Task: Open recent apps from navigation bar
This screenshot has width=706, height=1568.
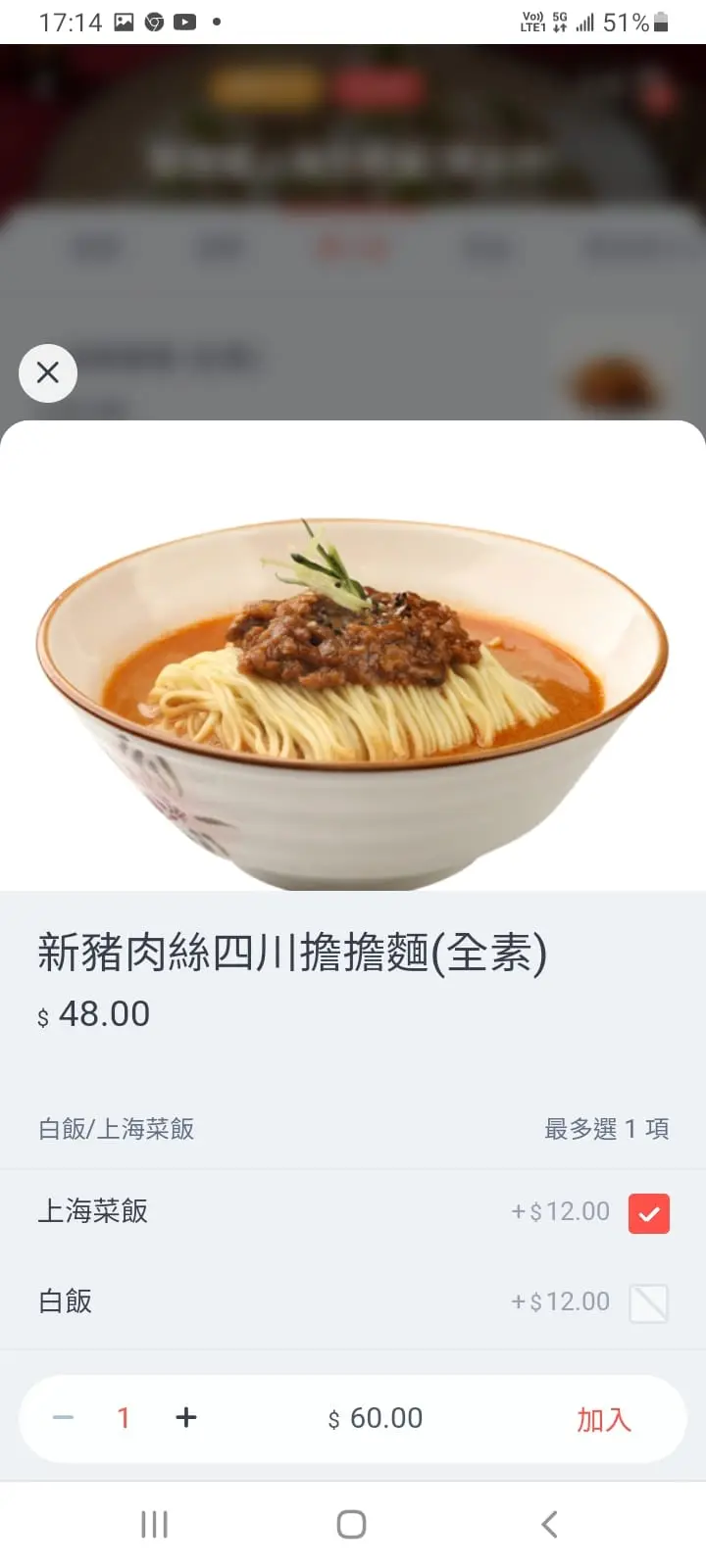Action: tap(154, 1524)
